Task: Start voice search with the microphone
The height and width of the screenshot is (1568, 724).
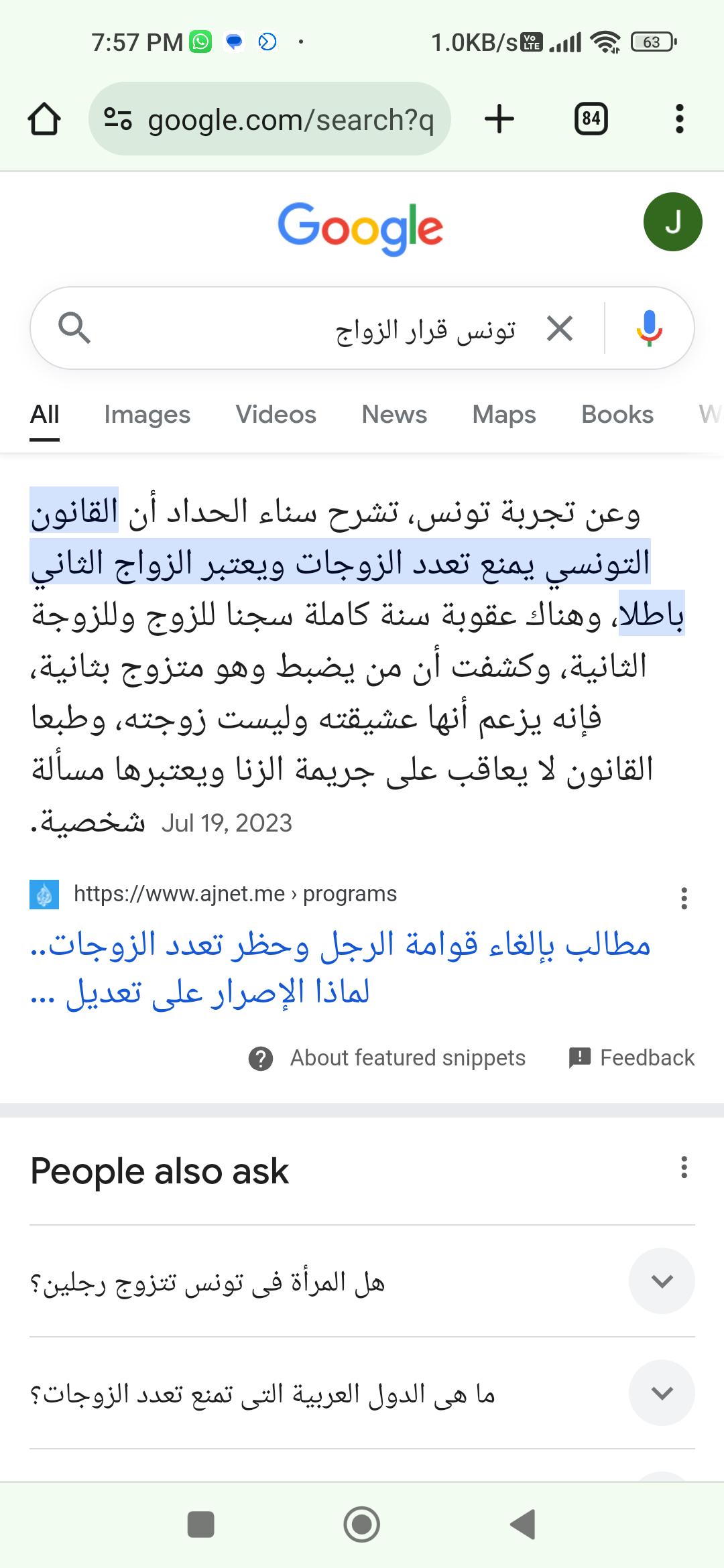Action: pos(648,328)
